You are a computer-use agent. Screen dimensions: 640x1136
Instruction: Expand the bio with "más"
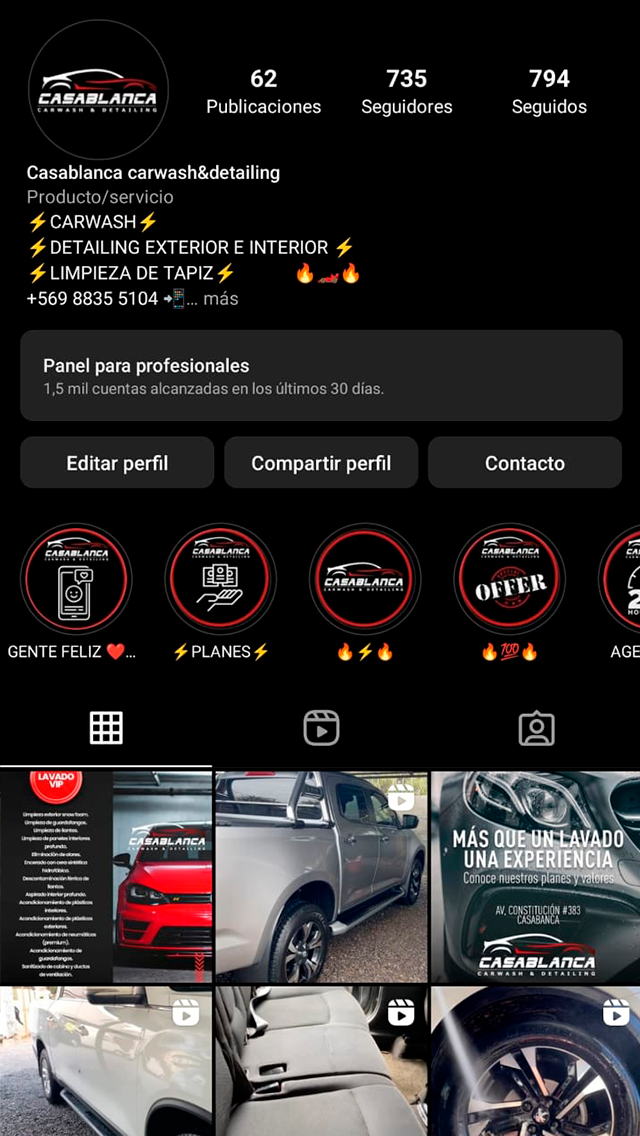tap(220, 298)
